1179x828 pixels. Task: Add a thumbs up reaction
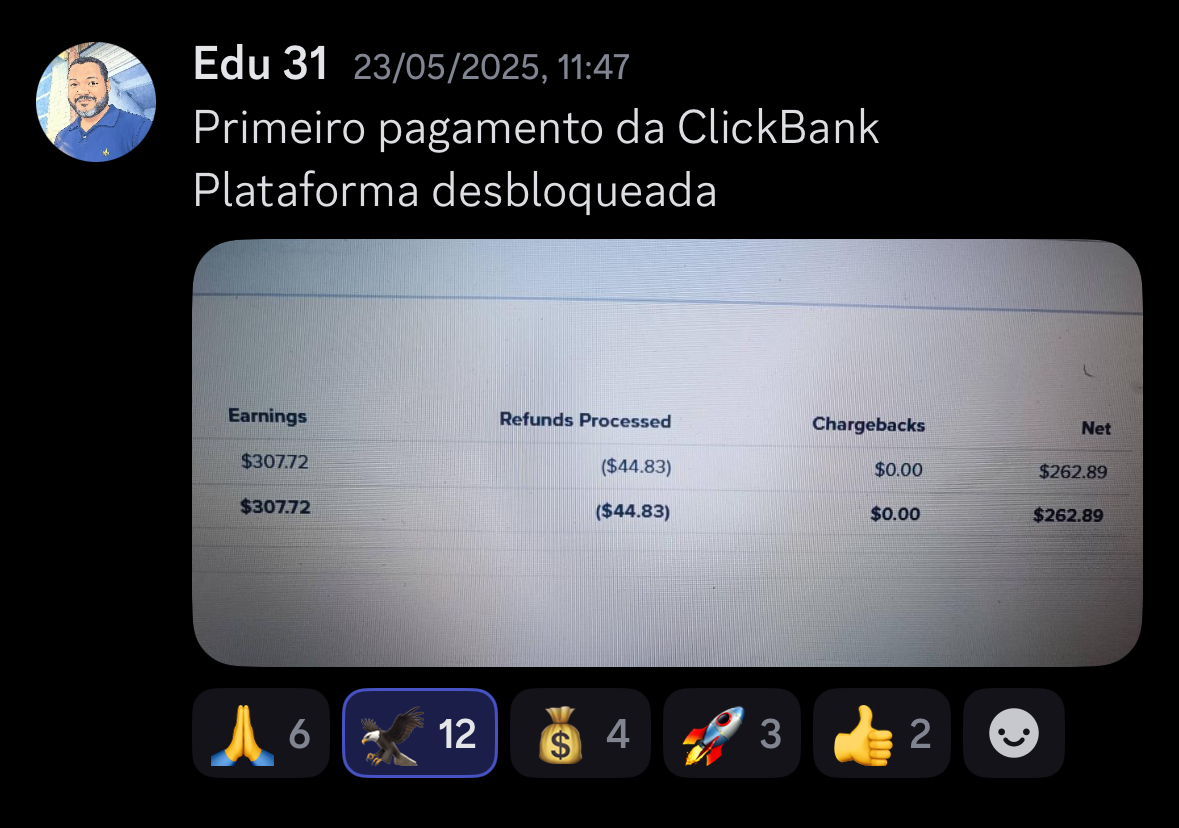[881, 733]
